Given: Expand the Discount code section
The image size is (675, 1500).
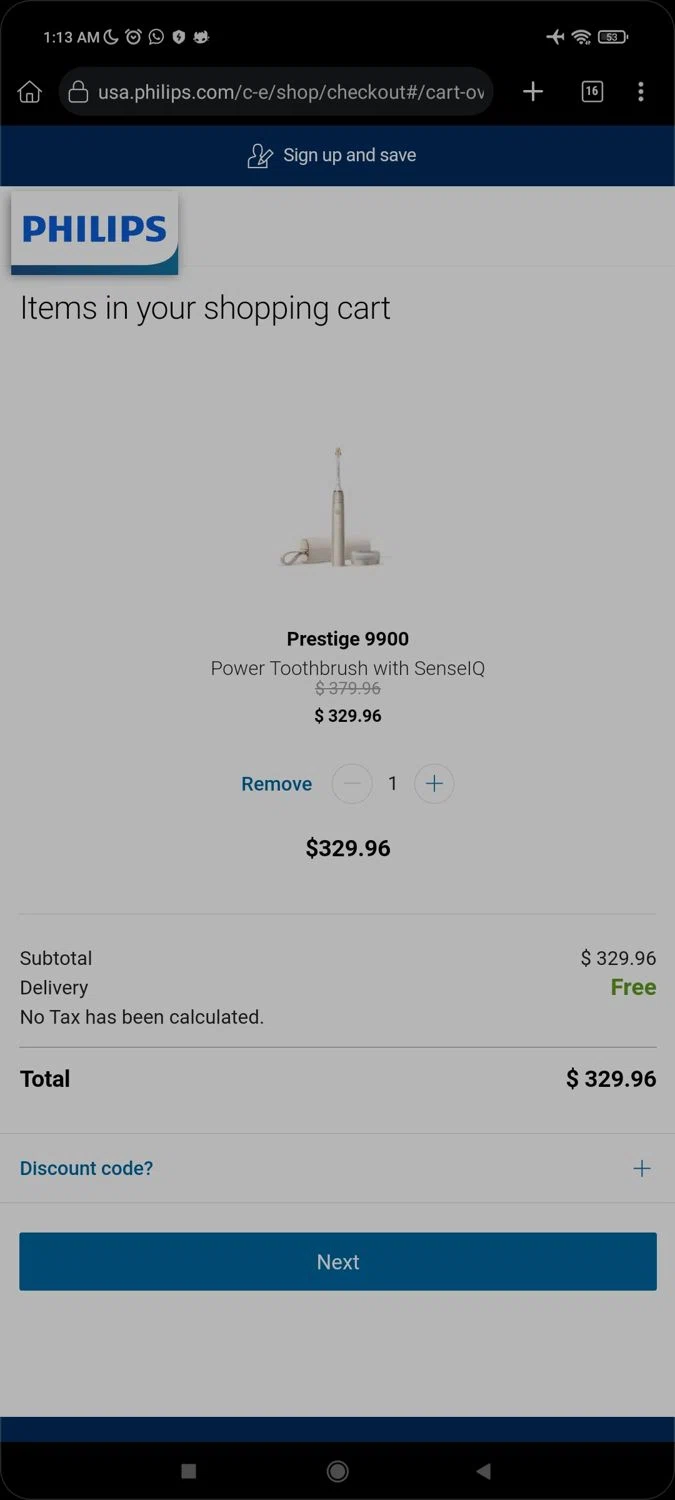Looking at the screenshot, I should coord(641,1168).
